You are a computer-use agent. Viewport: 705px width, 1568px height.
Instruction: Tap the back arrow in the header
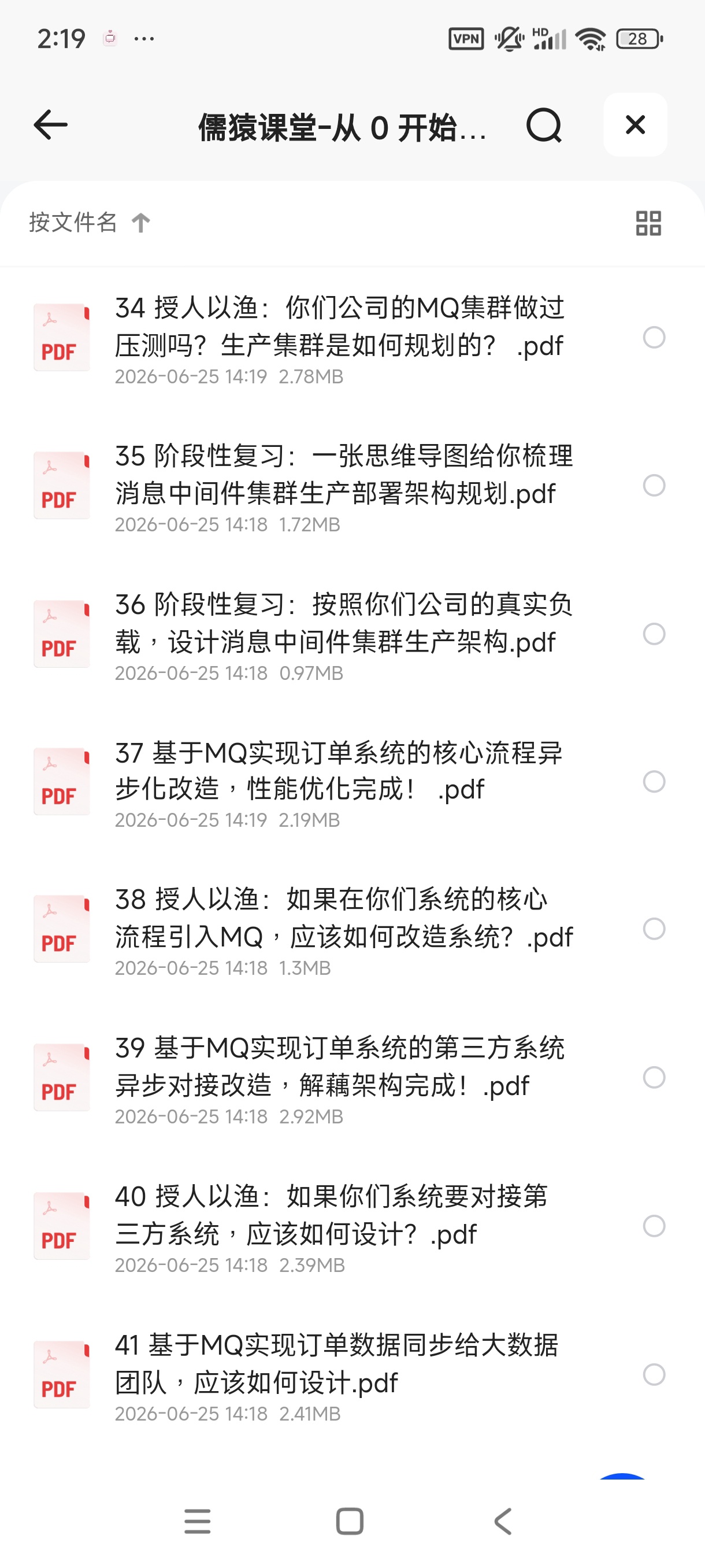point(50,125)
